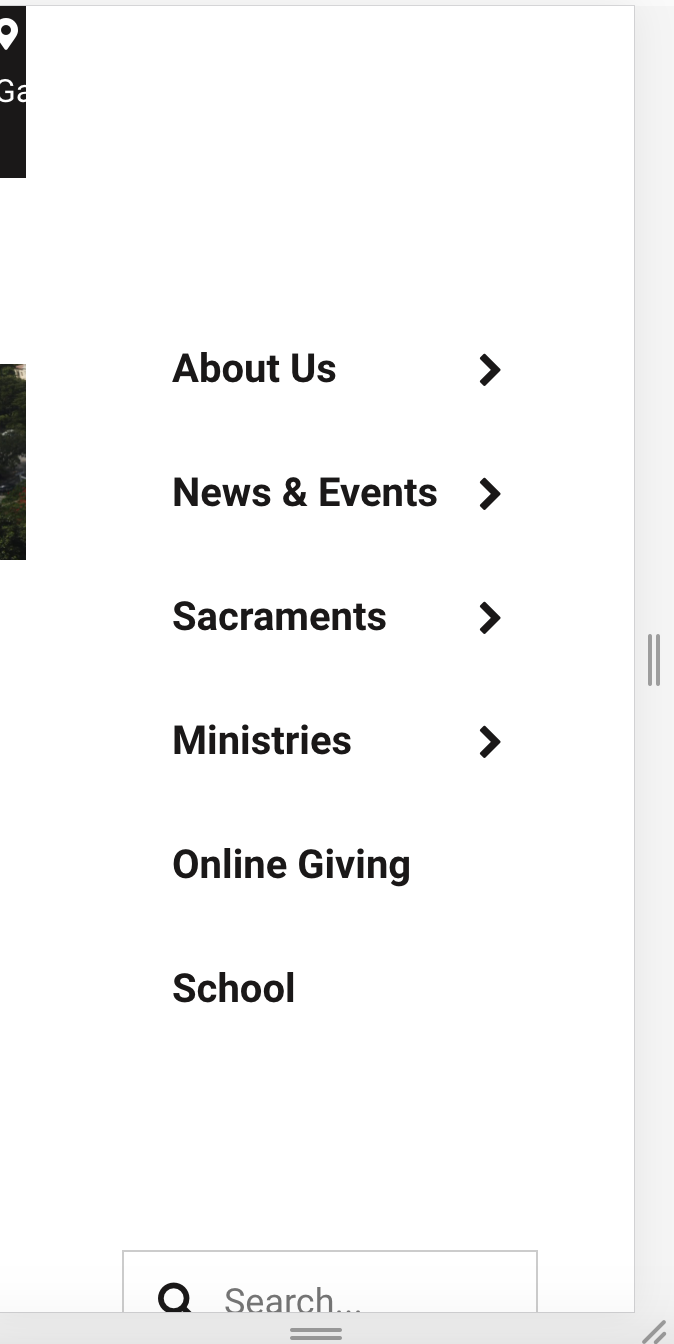Image resolution: width=674 pixels, height=1344 pixels.
Task: Expand the Ministries submenu chevron
Action: coord(489,742)
